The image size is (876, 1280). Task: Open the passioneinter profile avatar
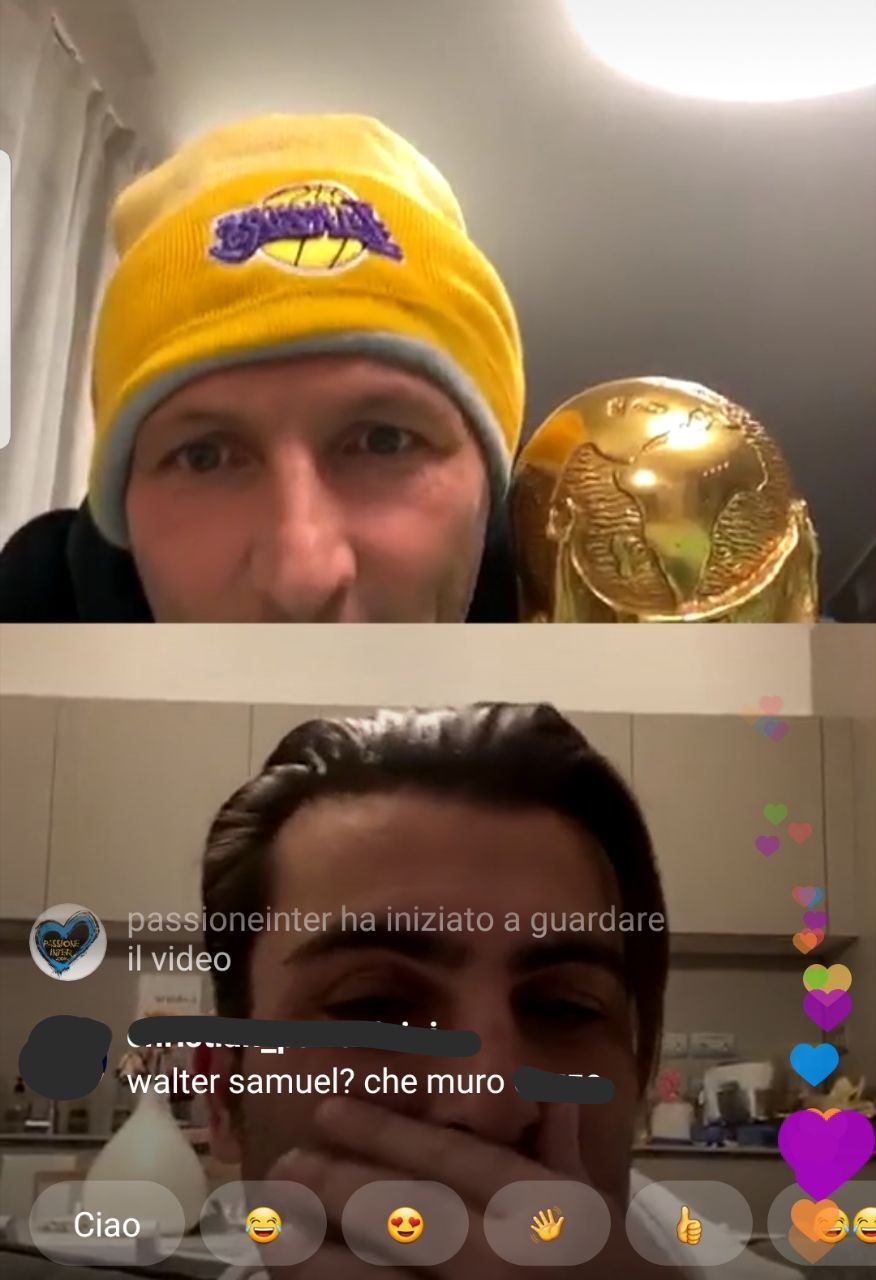[67, 941]
